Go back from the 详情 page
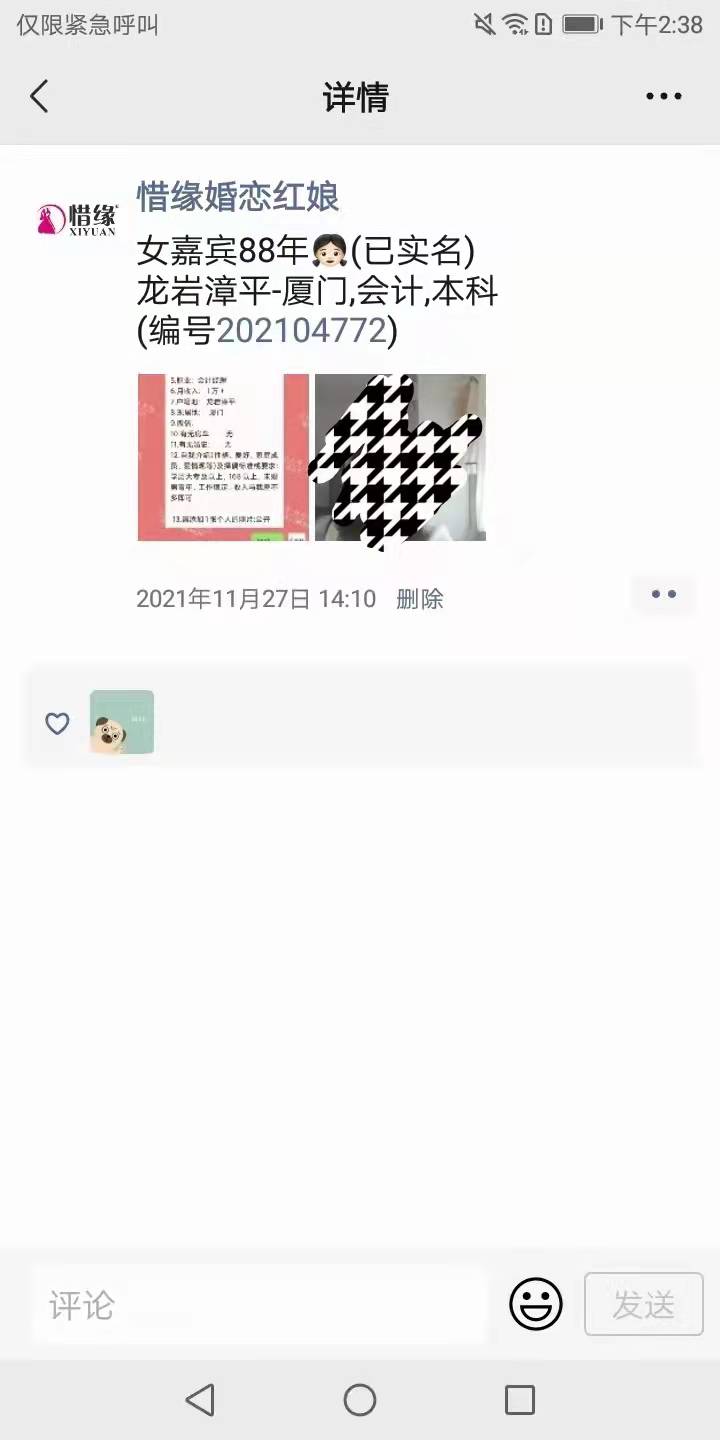This screenshot has width=720, height=1440. [x=39, y=97]
